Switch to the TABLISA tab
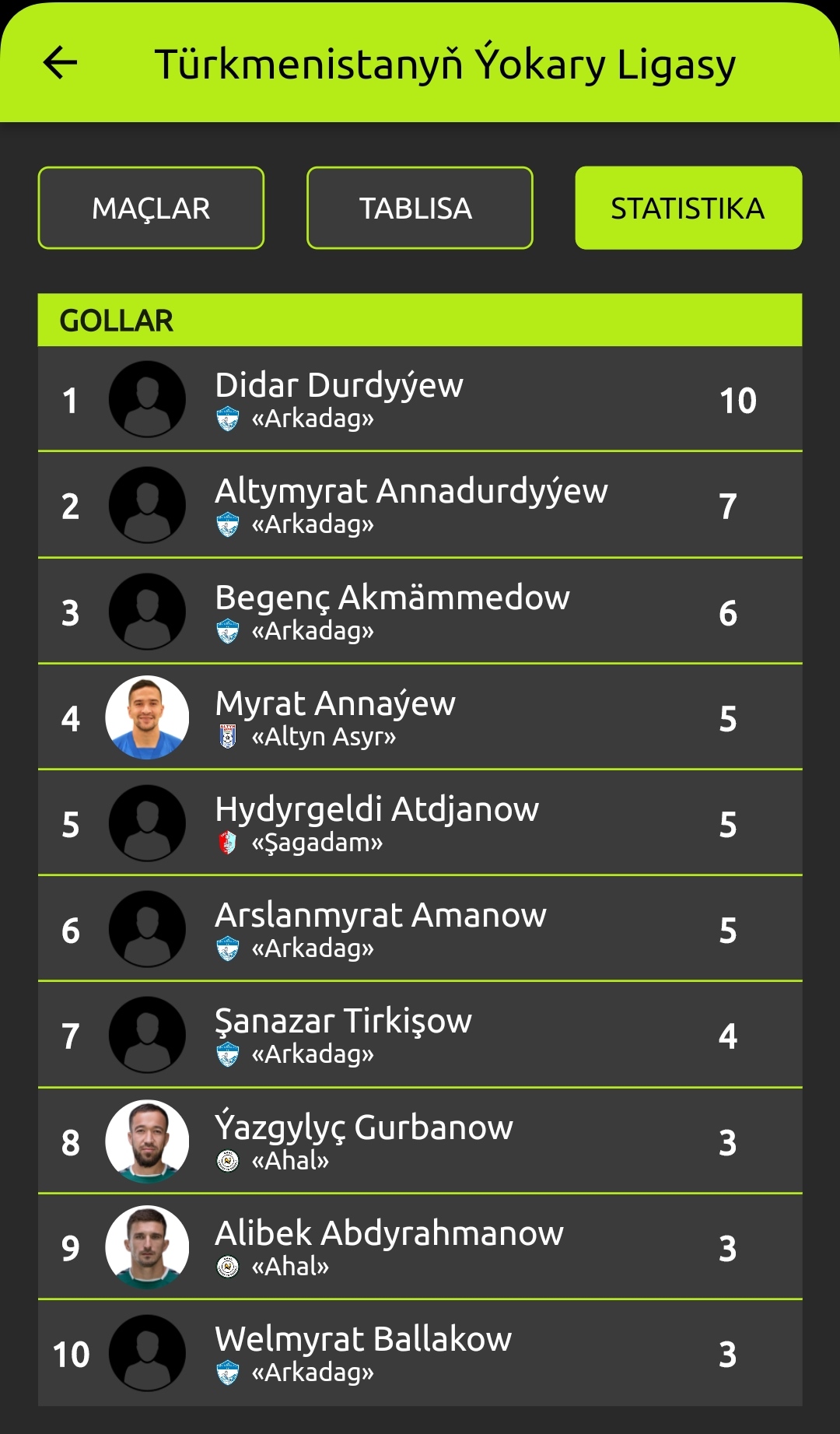The image size is (840, 1434). pos(419,209)
